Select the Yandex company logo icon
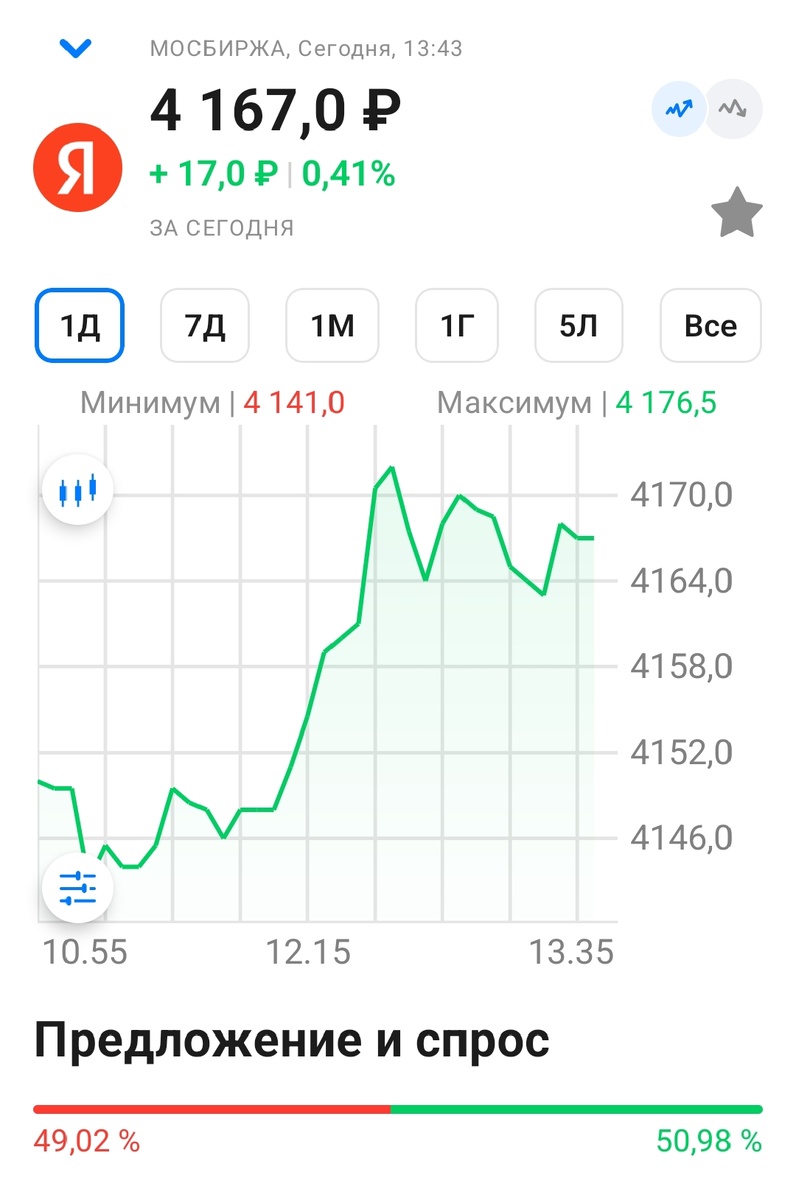Image resolution: width=796 pixels, height=1200 pixels. tap(77, 164)
